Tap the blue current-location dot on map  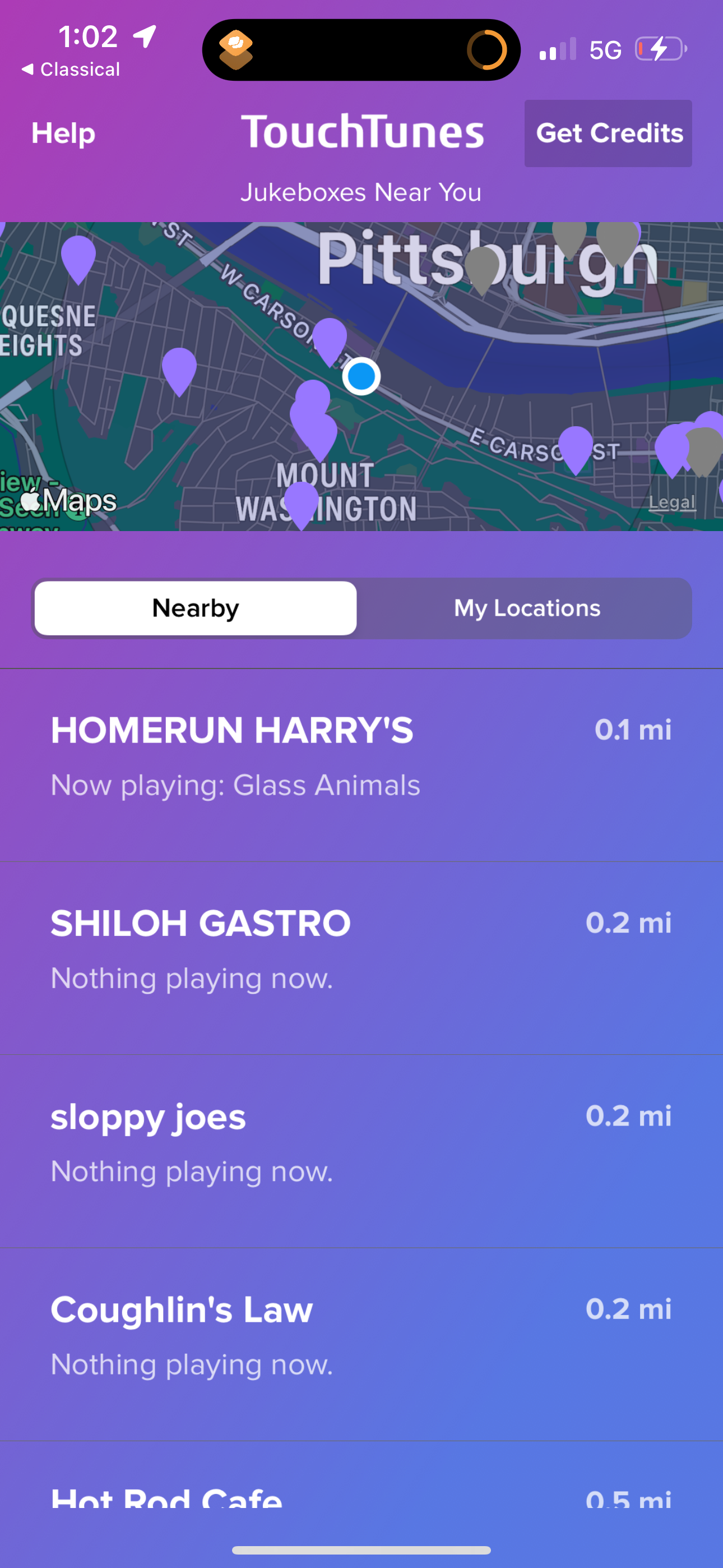(361, 376)
